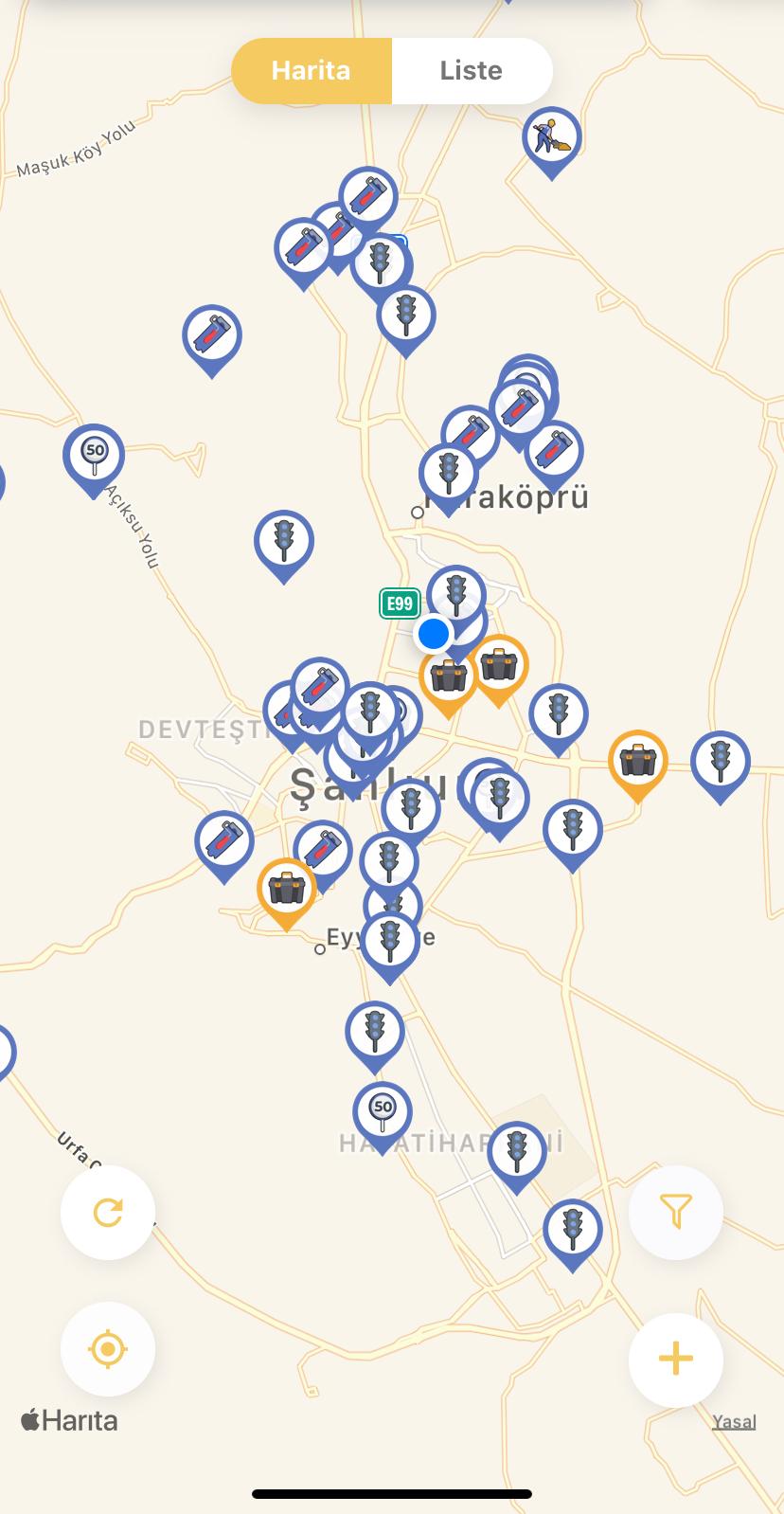Center map on my location
The width and height of the screenshot is (784, 1514).
click(108, 1348)
